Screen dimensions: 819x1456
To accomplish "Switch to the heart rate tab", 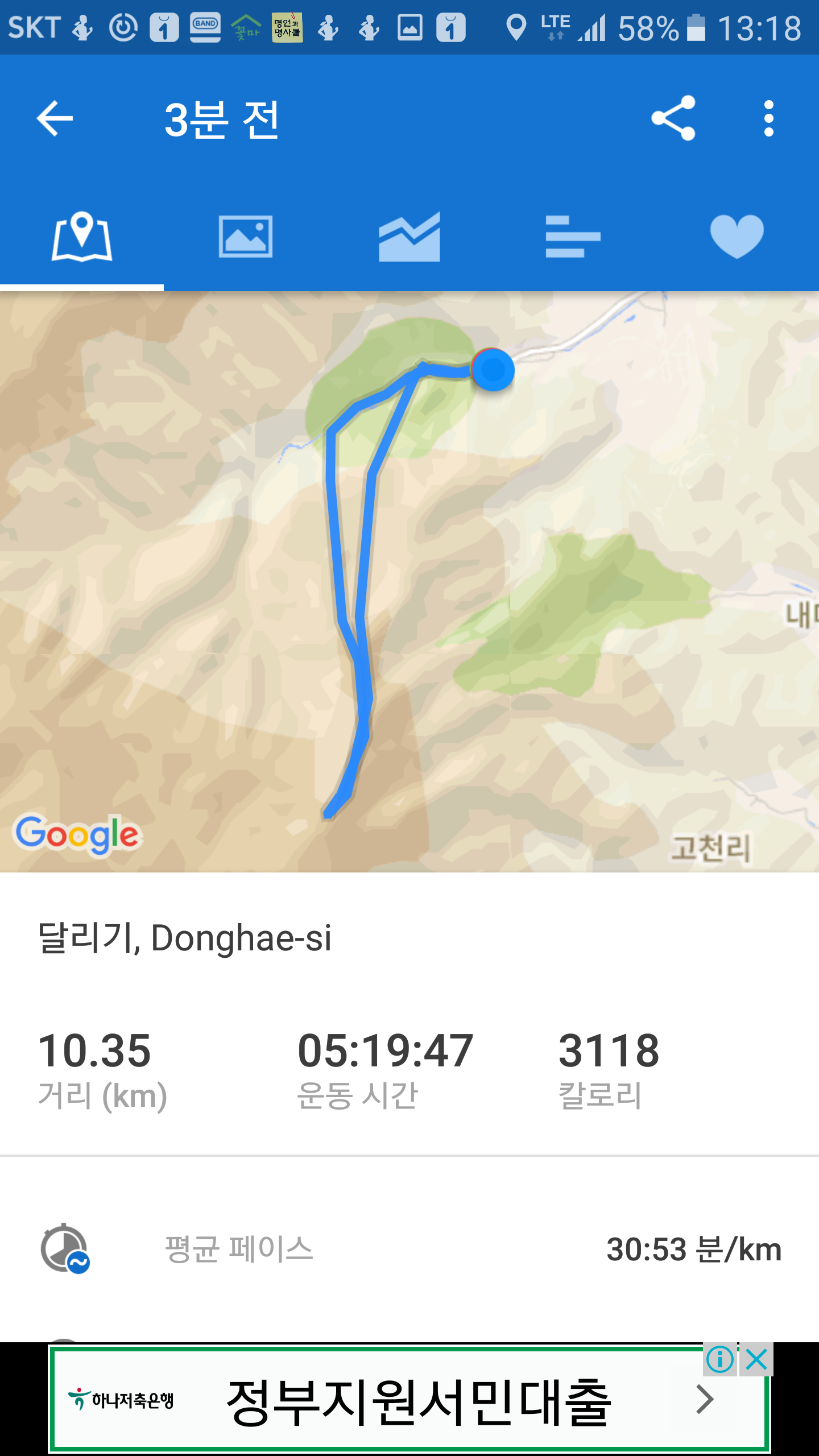I will (737, 237).
